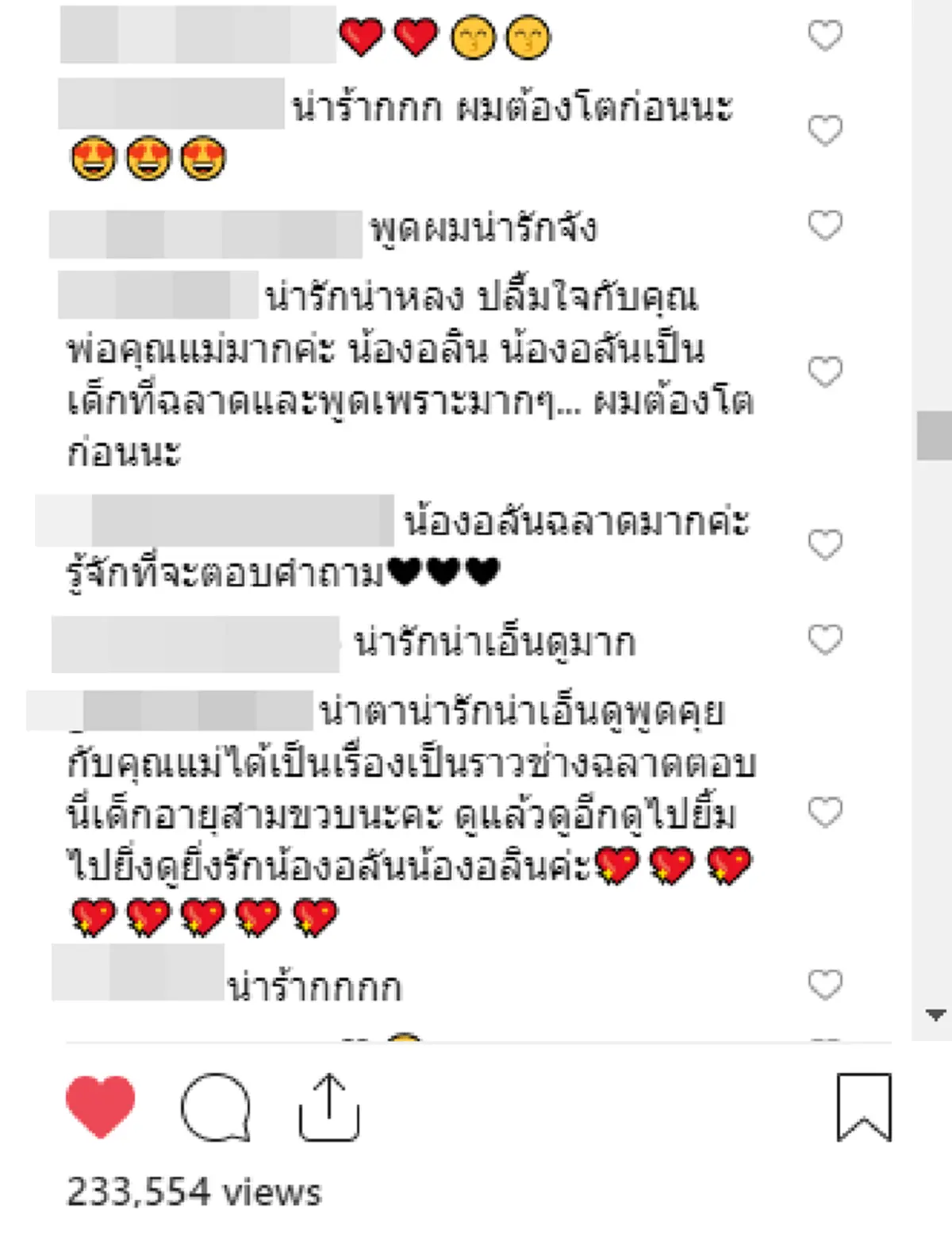Click the scroll-down arrow on the scrollbar

tap(935, 1012)
